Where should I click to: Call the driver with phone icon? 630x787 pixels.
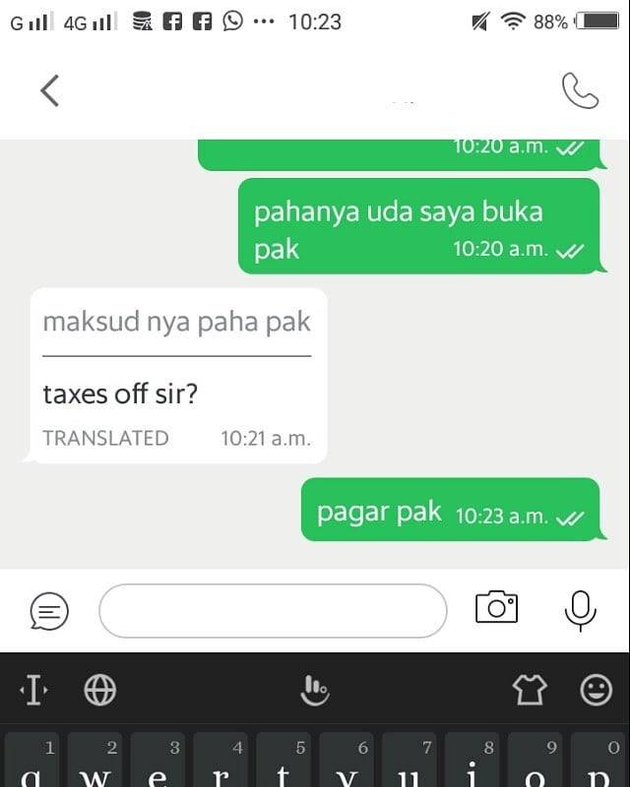(579, 91)
